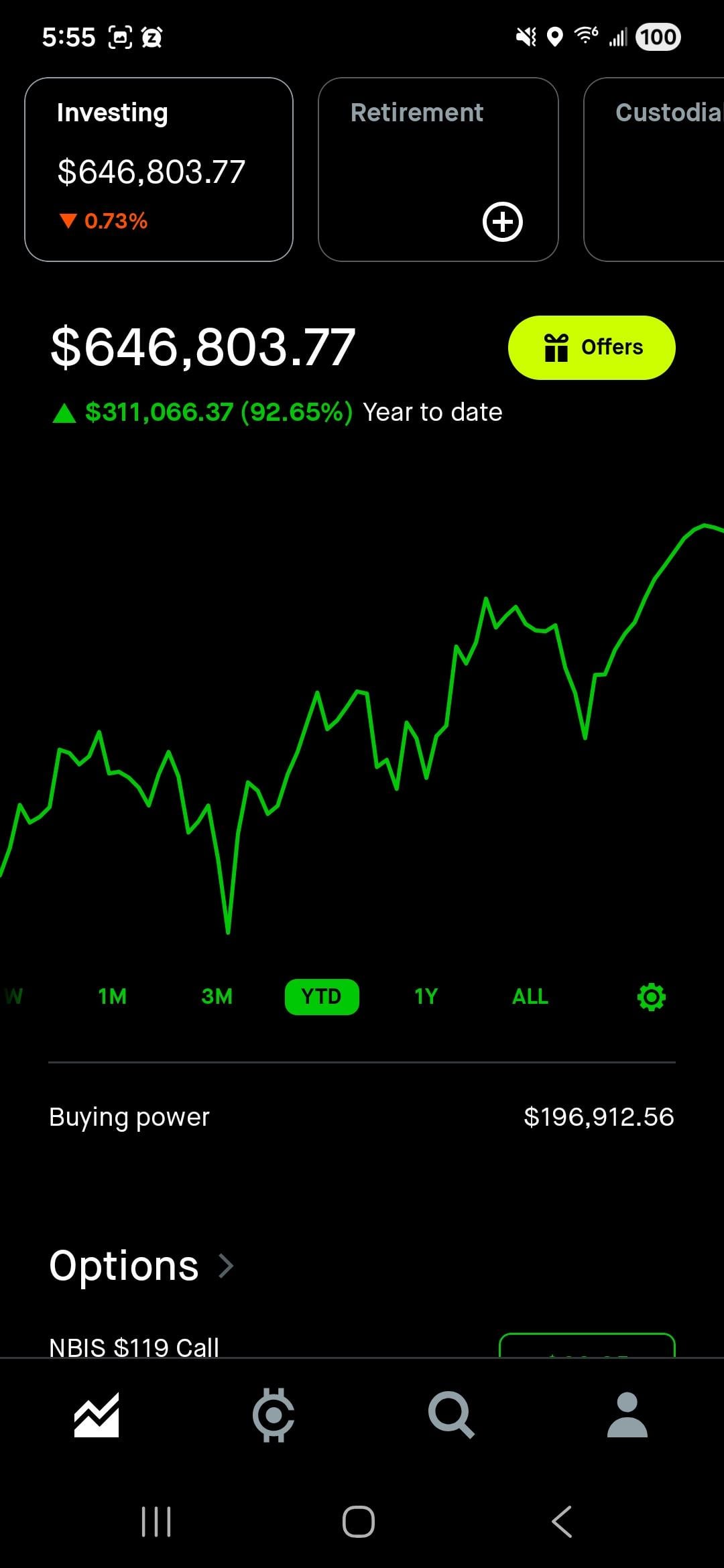This screenshot has height=1568, width=724.
Task: Show recent apps
Action: coord(156,1522)
